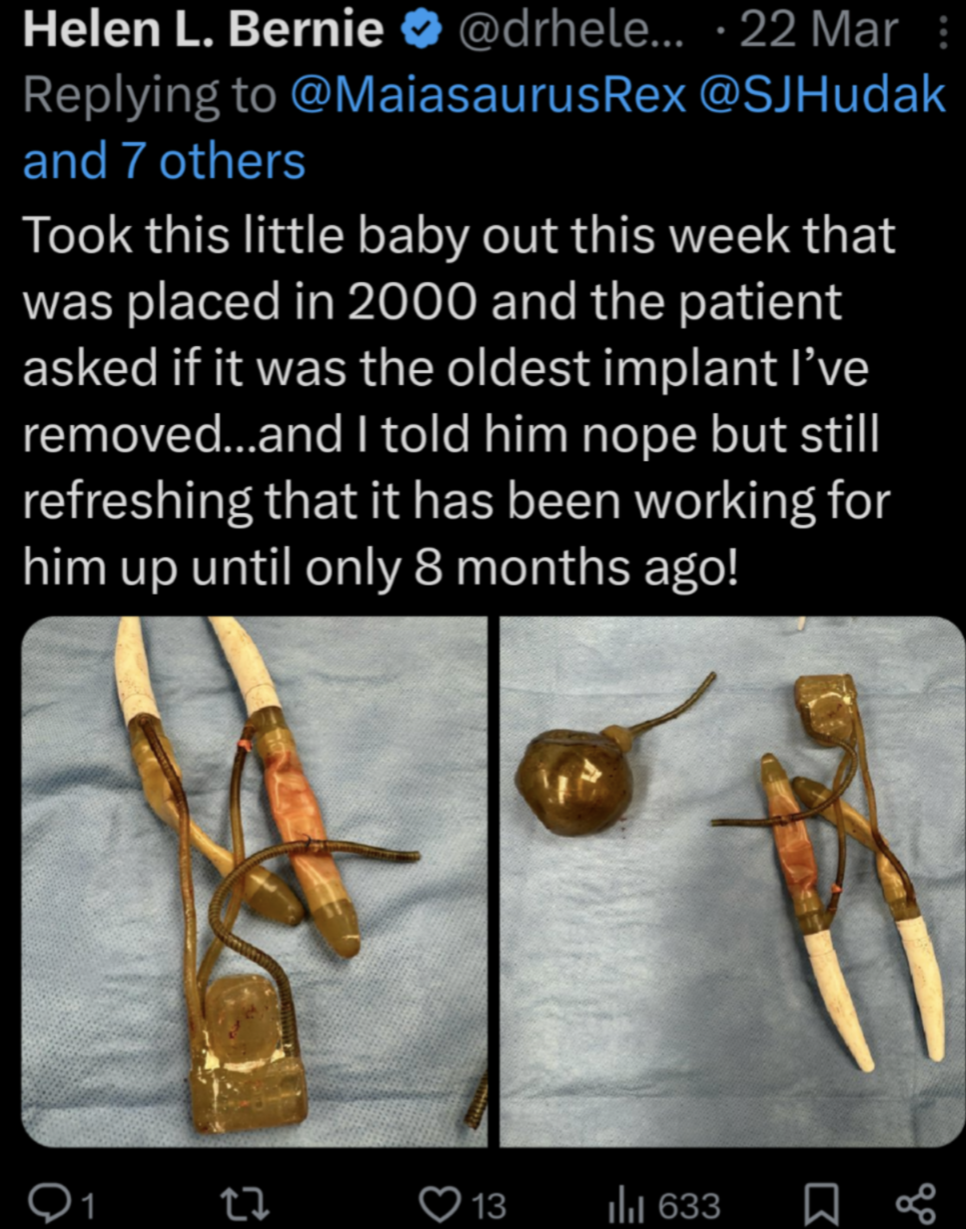Open @MaiasaurusRex mention link

pyautogui.click(x=489, y=95)
